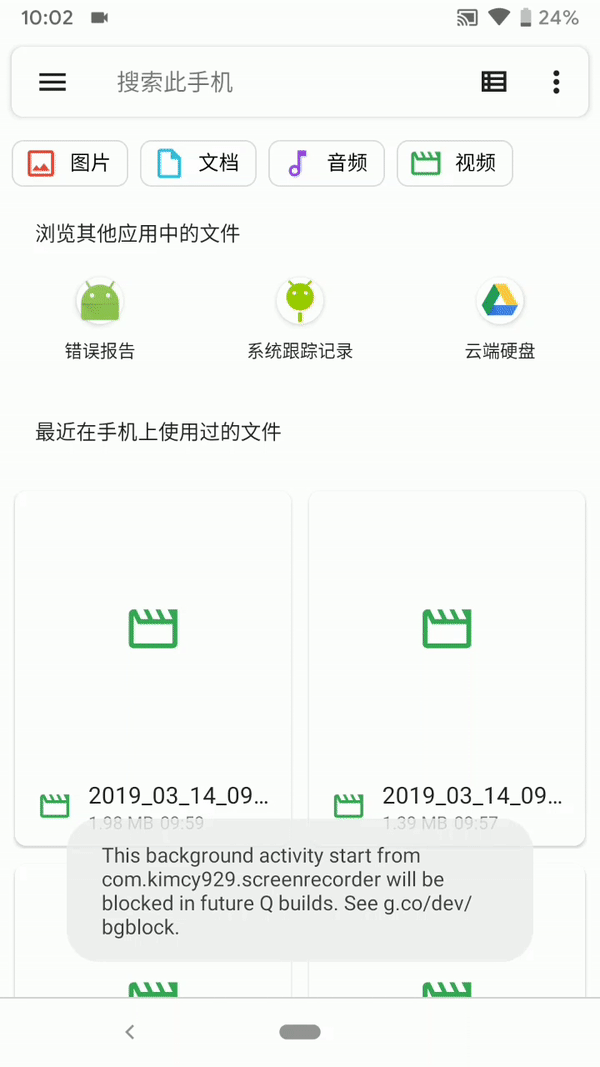Show only 视频 files
Screen dimensions: 600x1067
pos(455,164)
